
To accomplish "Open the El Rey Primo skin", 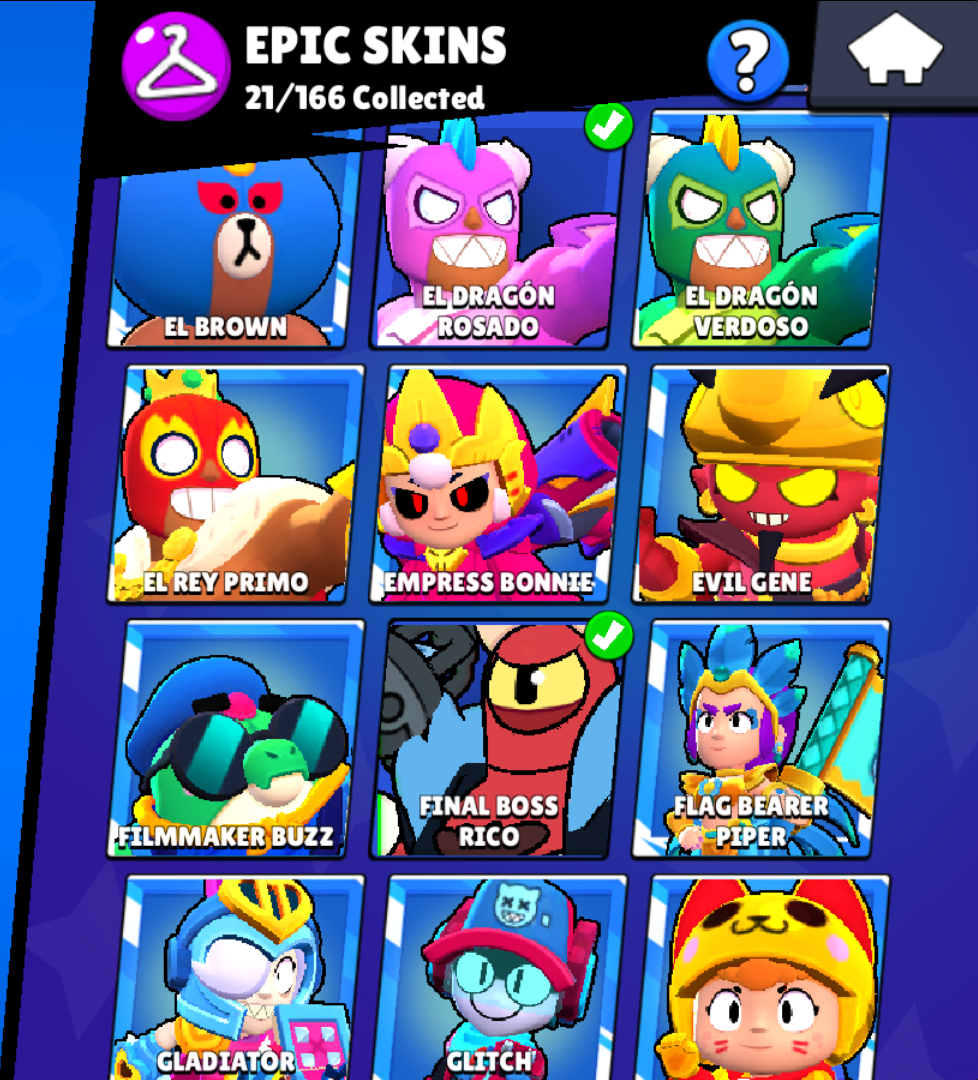I will click(x=232, y=485).
